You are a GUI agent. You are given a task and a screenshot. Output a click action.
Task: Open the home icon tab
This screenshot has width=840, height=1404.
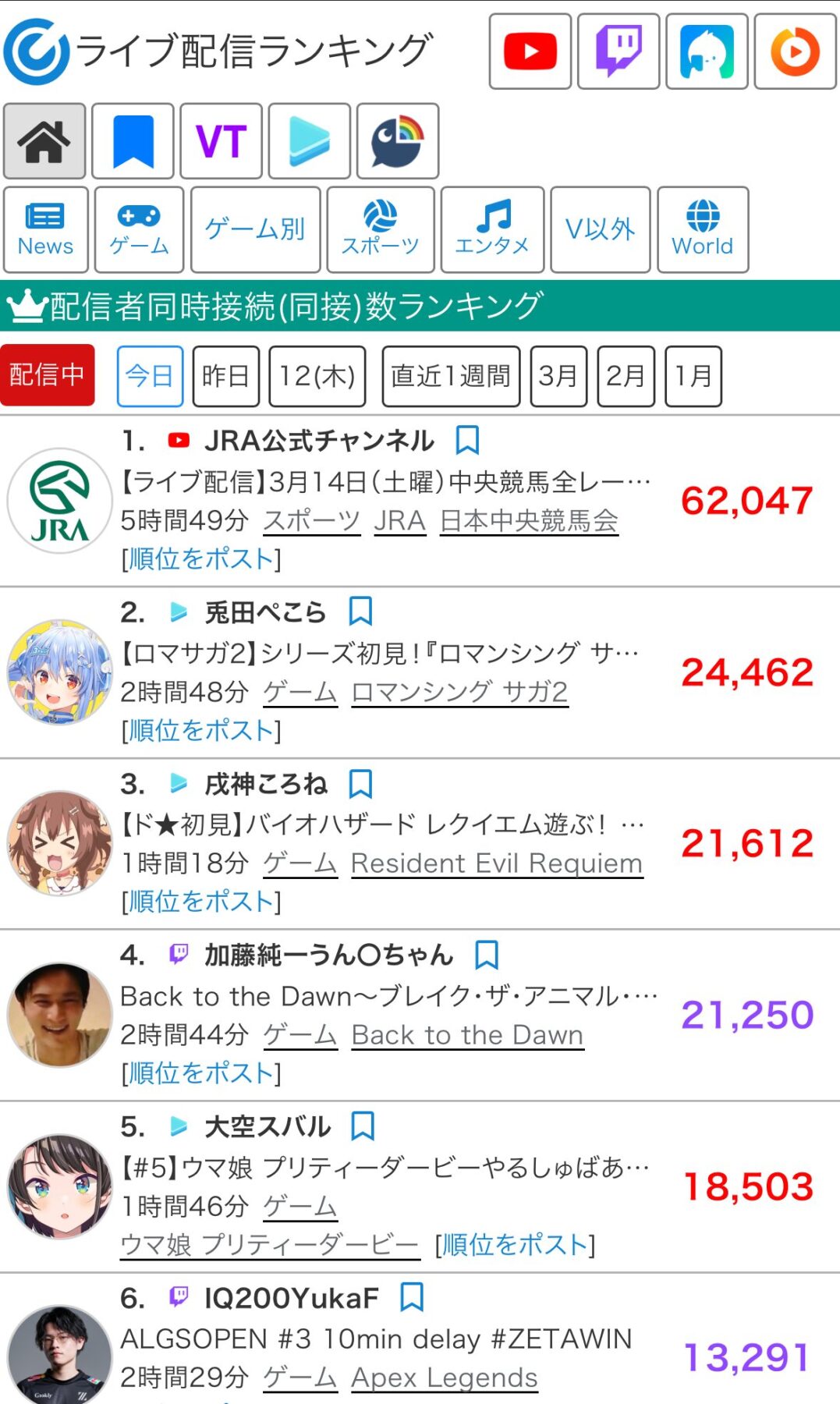(44, 141)
